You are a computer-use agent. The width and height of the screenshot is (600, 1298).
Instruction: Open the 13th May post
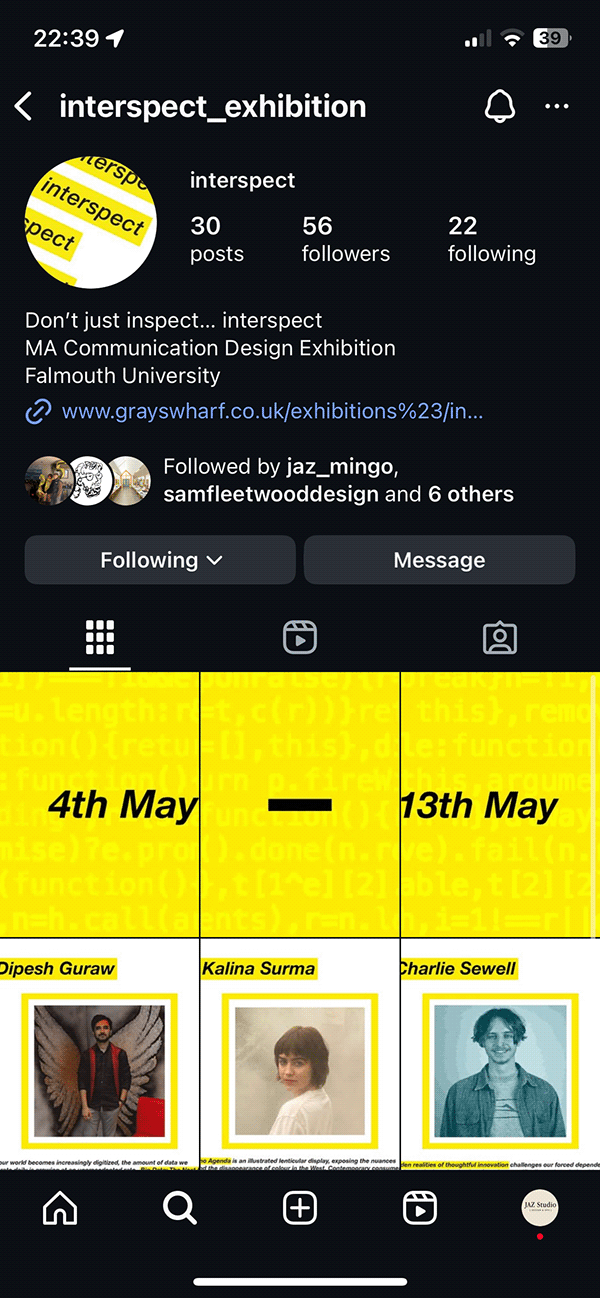click(x=500, y=805)
